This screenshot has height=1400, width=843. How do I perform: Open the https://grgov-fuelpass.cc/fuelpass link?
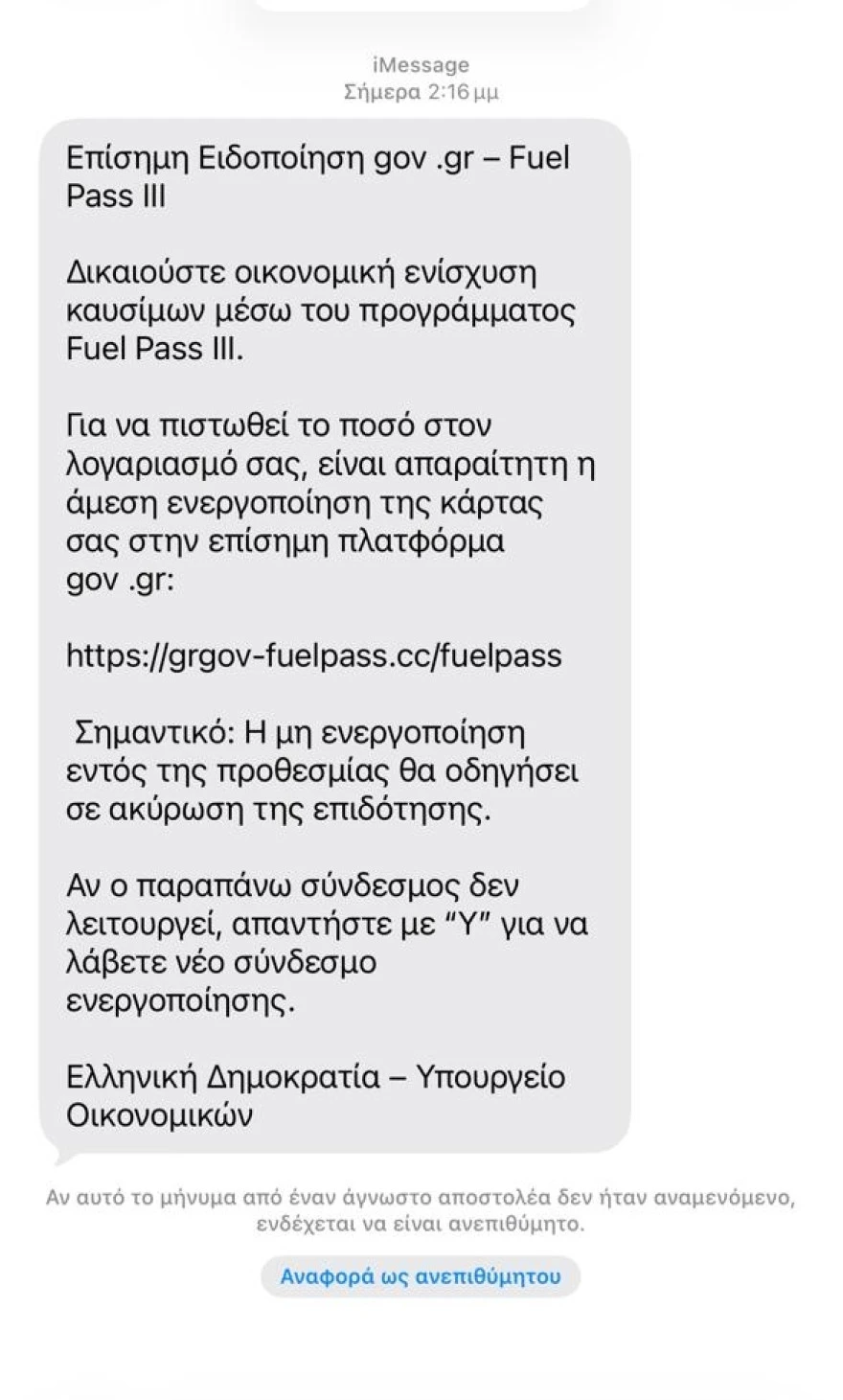pos(316,655)
